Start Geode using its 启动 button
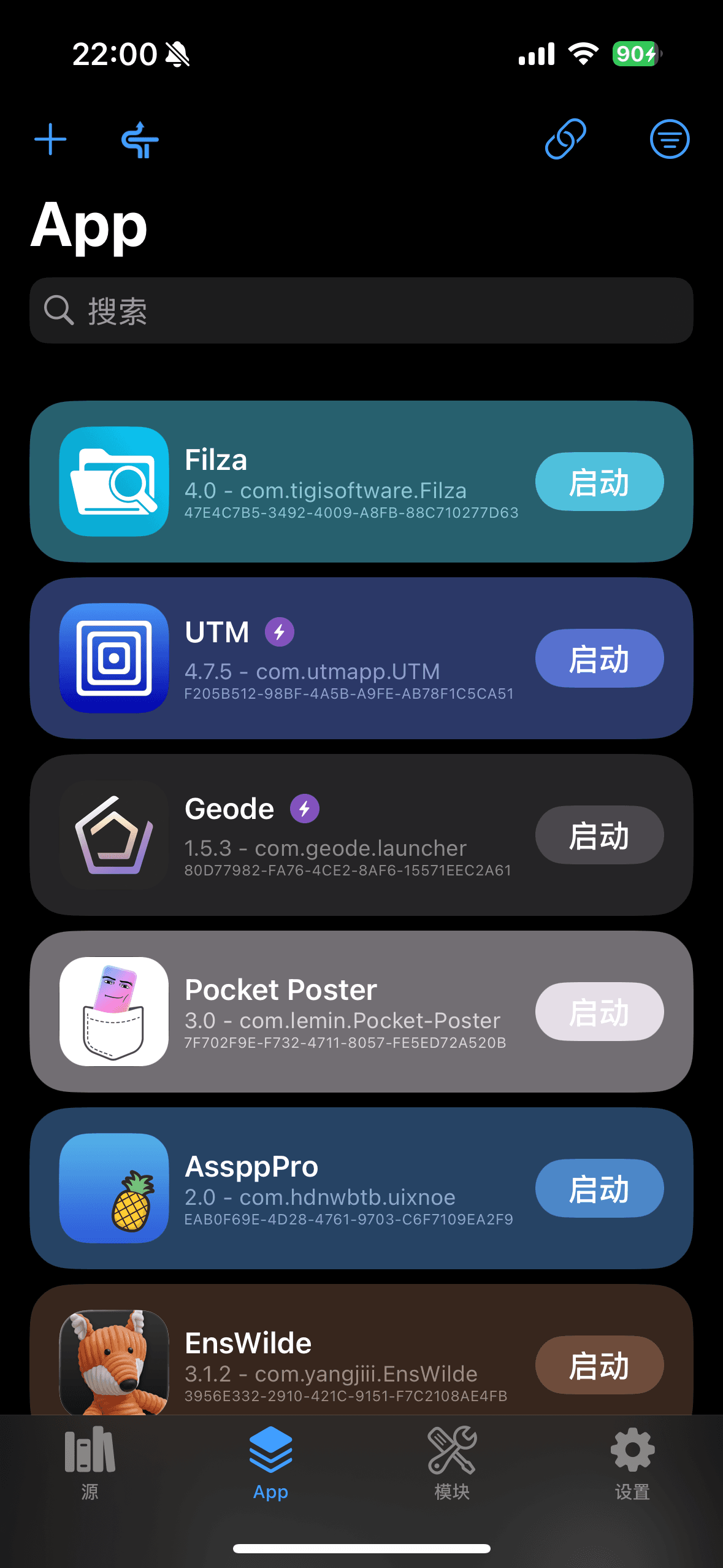Screen dimensions: 723x1568 (599, 836)
